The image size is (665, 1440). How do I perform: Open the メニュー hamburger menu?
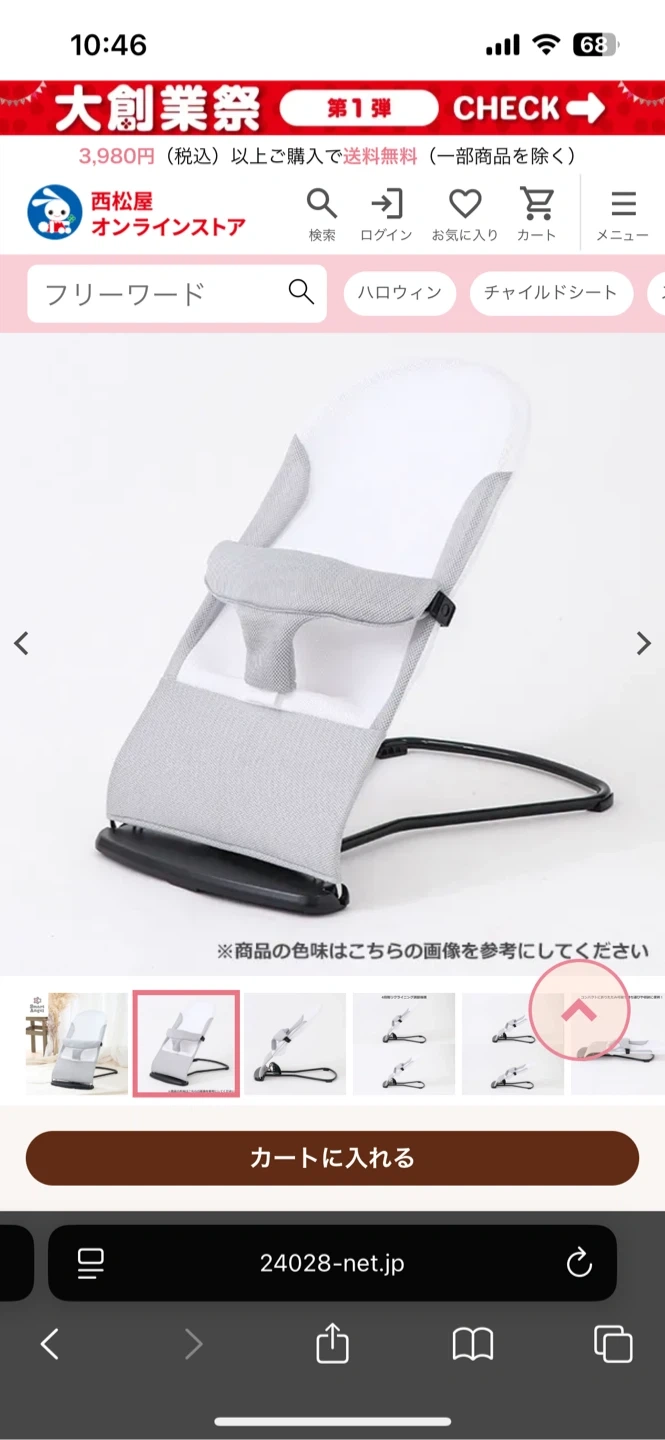[x=623, y=214]
